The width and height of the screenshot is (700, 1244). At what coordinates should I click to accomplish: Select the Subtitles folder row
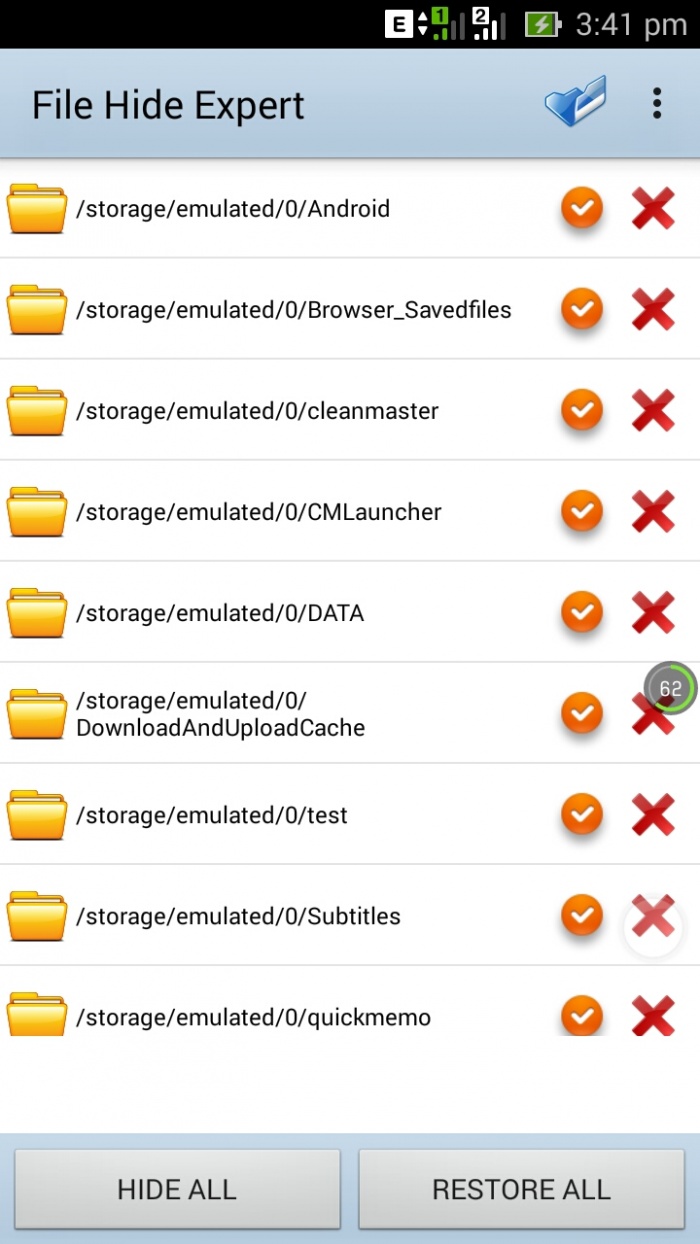tap(240, 916)
